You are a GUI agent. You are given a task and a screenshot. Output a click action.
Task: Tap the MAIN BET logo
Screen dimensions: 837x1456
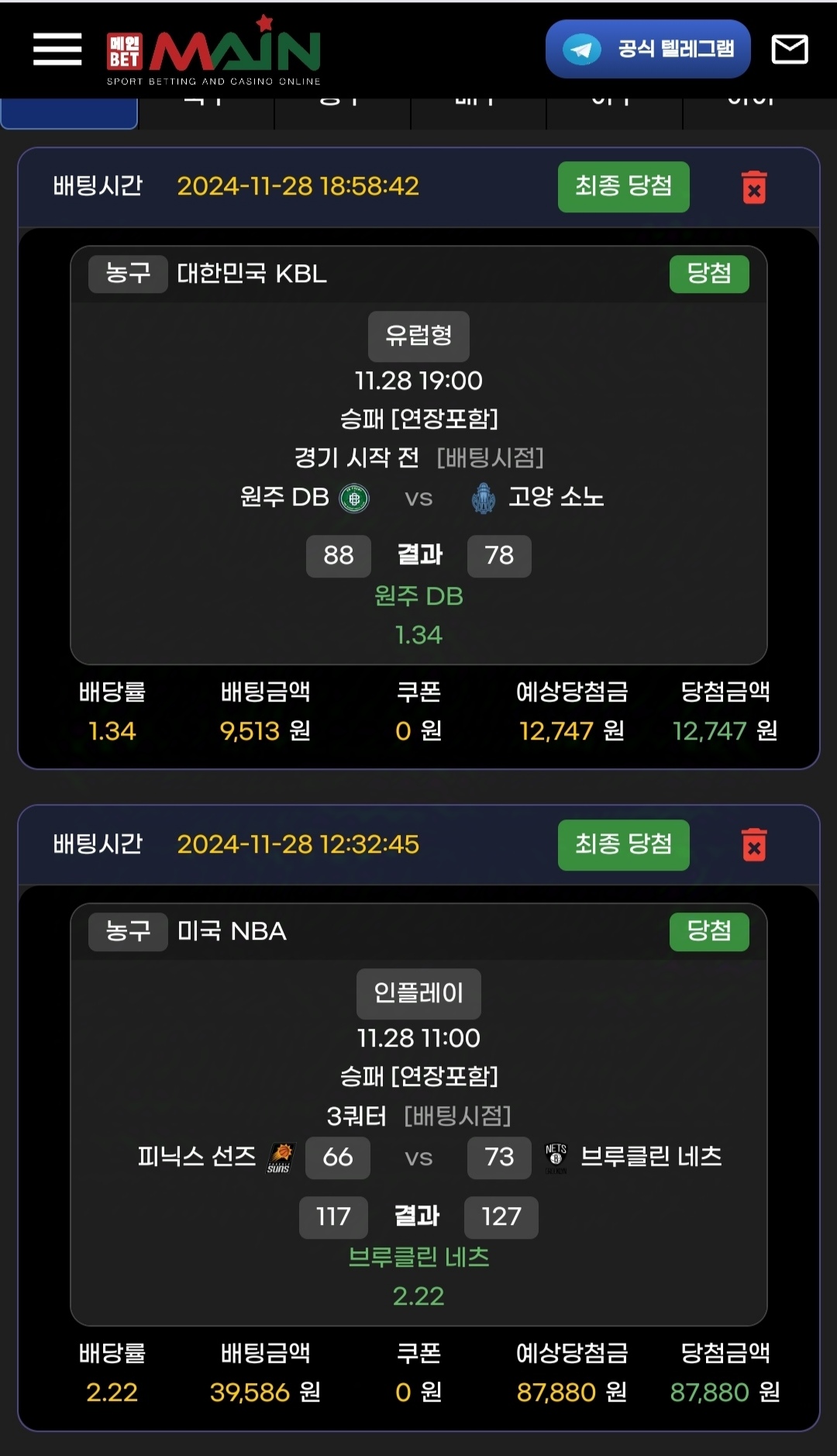[x=214, y=53]
